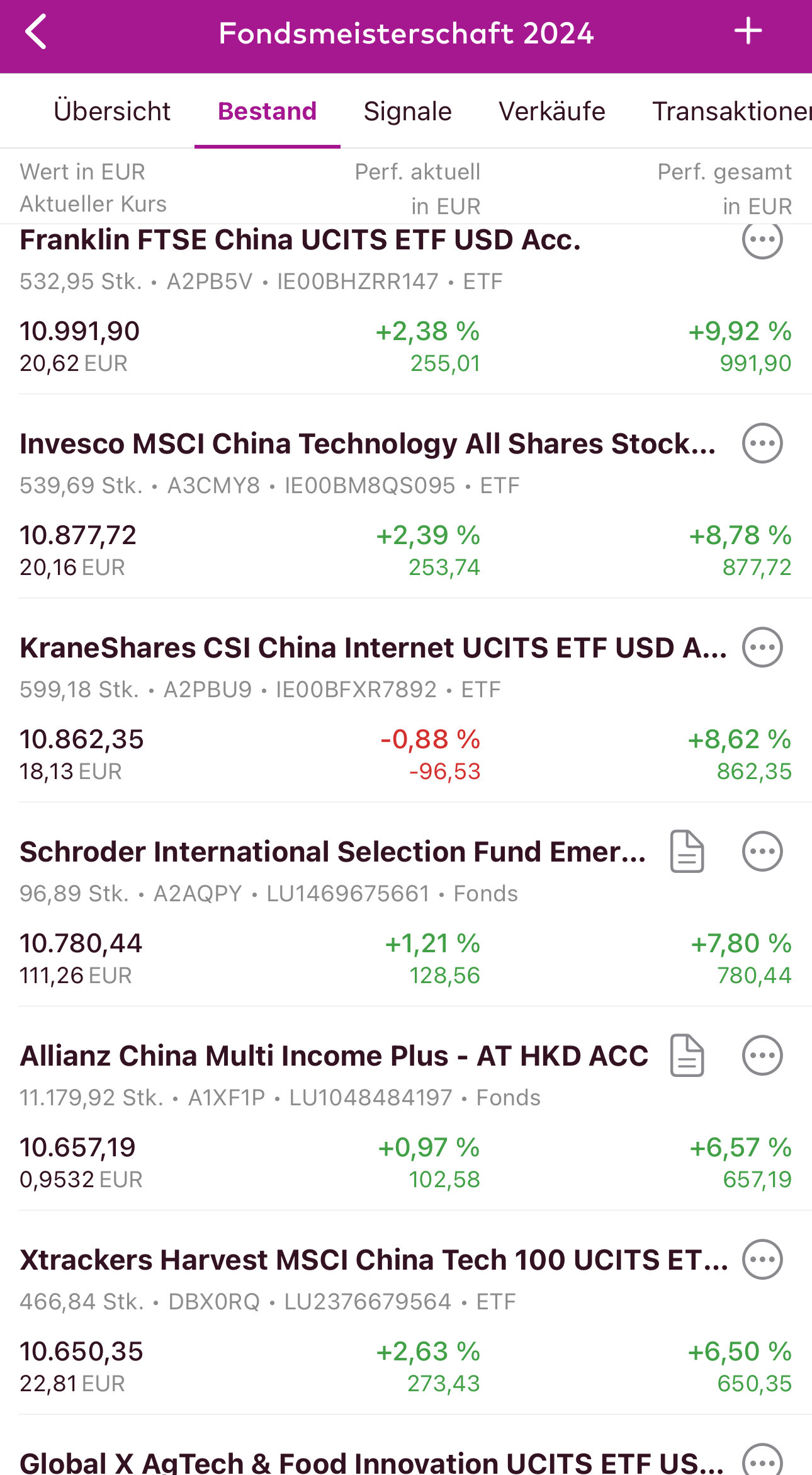
Task: Open Xtrackers Harvest MSCI China Tech 100 holding
Action: coord(373,1260)
